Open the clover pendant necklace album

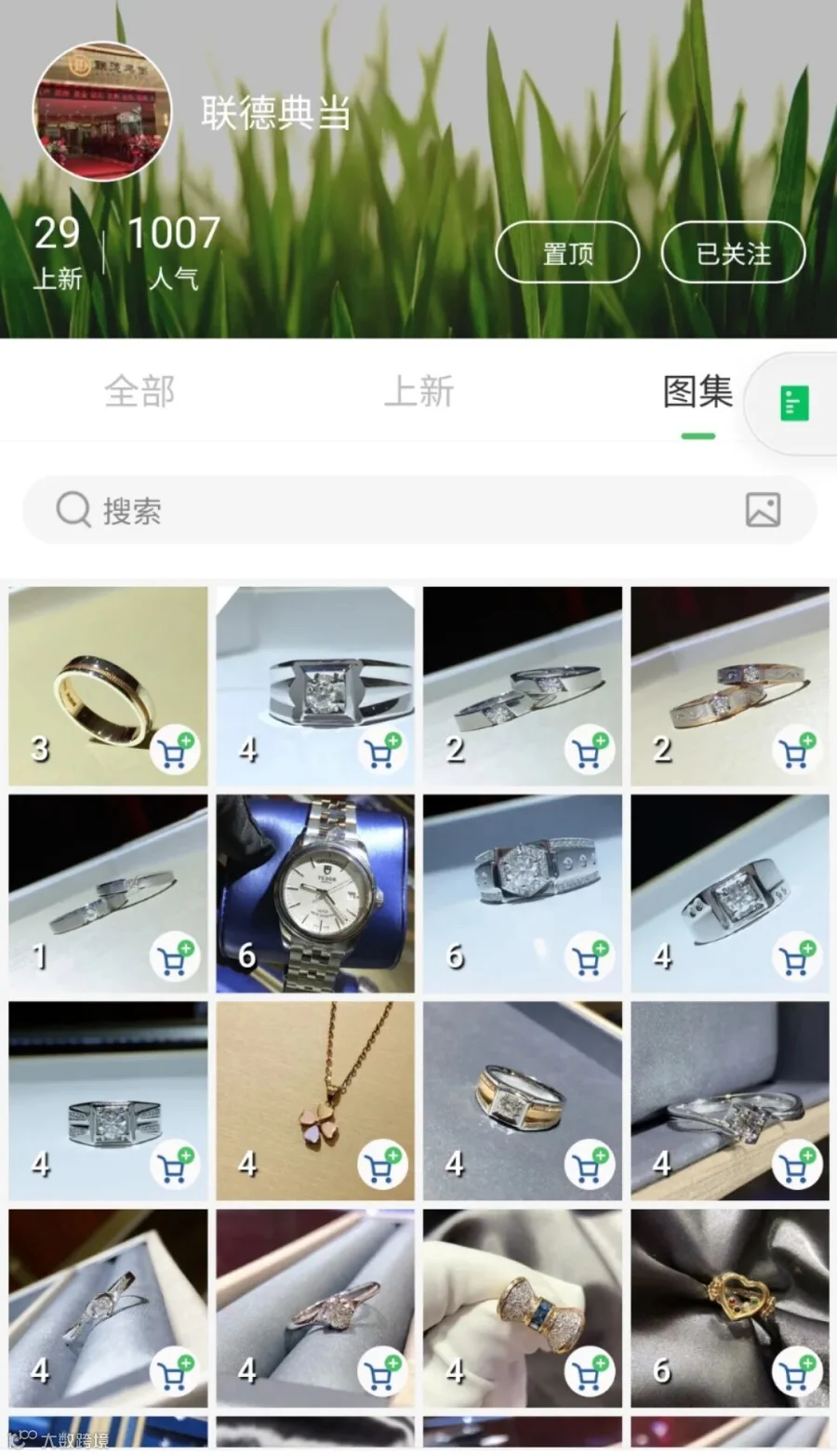coord(315,1101)
